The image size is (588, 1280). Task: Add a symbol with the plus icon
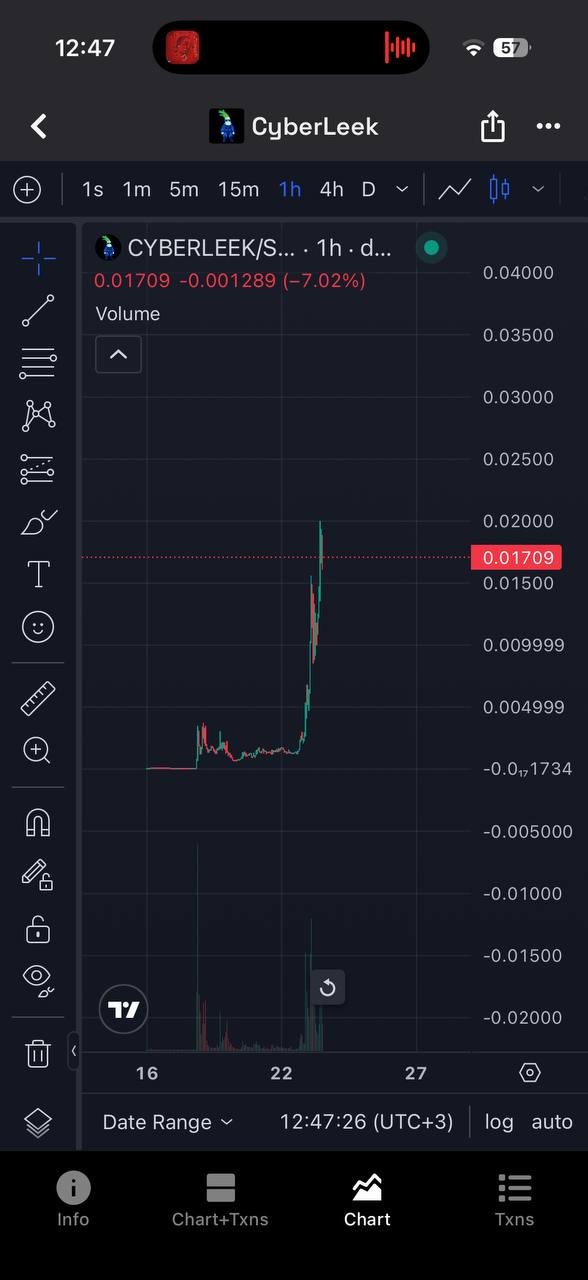pyautogui.click(x=27, y=189)
